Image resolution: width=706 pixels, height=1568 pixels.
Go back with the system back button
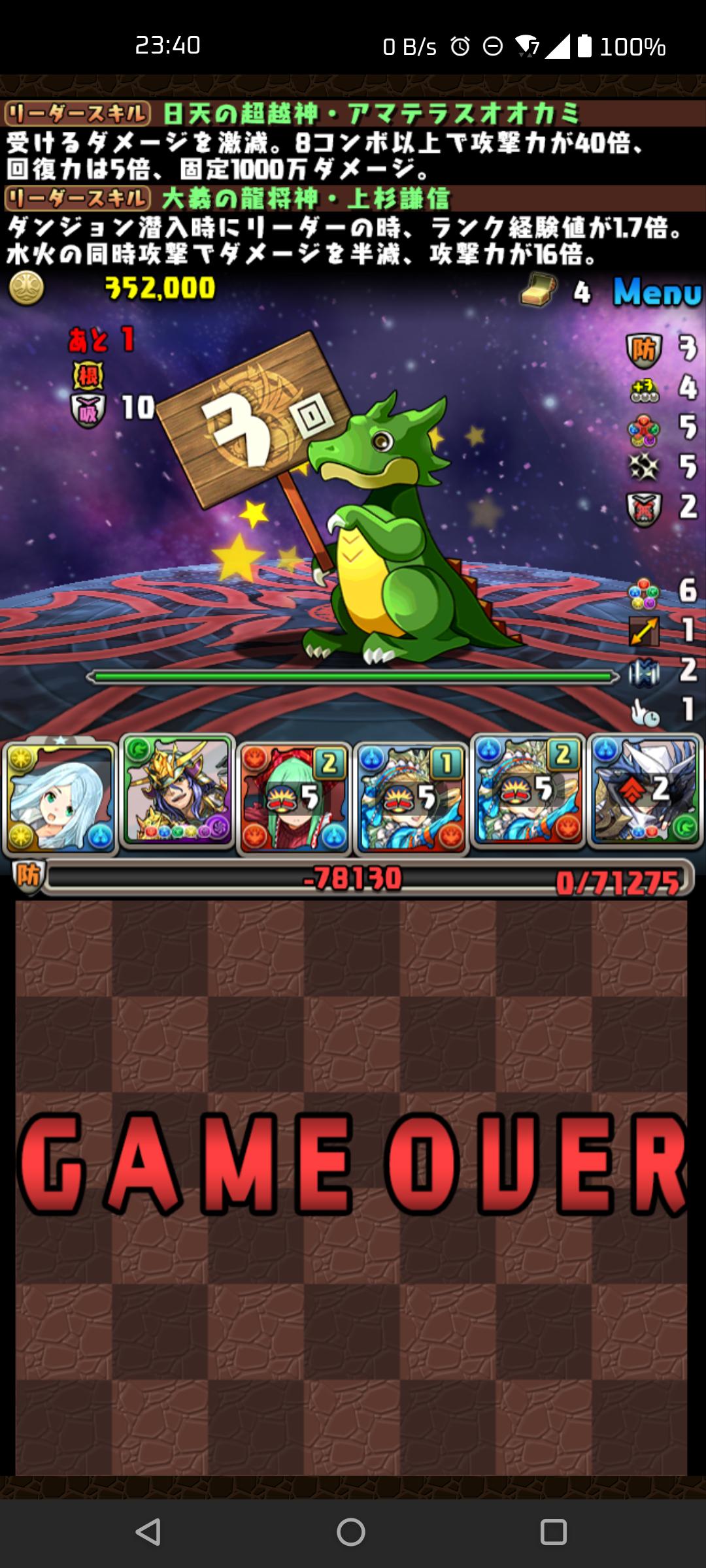point(148,1531)
